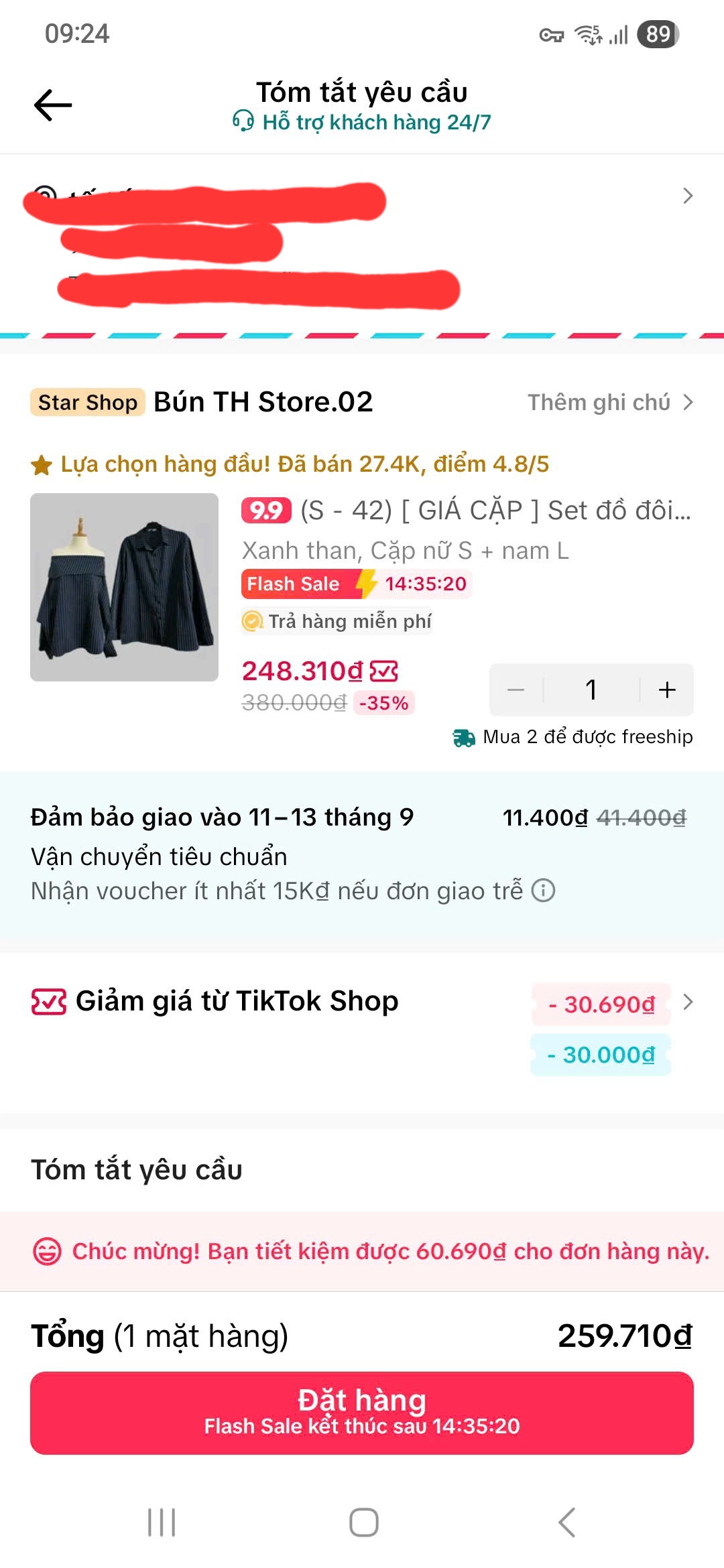The height and width of the screenshot is (1568, 724).
Task: Decrease item quantity with minus button
Action: [x=516, y=690]
